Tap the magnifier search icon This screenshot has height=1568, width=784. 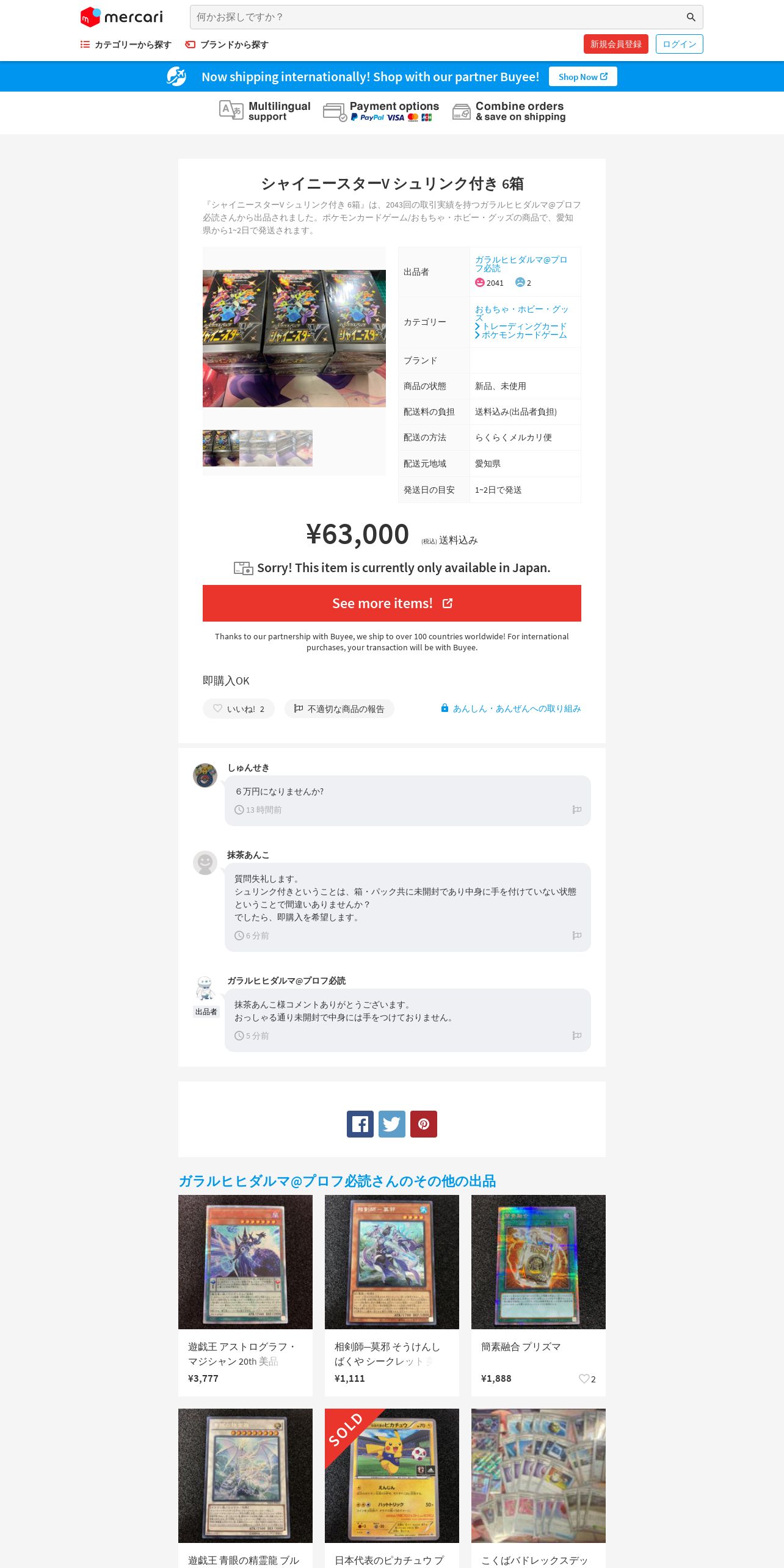[x=691, y=17]
